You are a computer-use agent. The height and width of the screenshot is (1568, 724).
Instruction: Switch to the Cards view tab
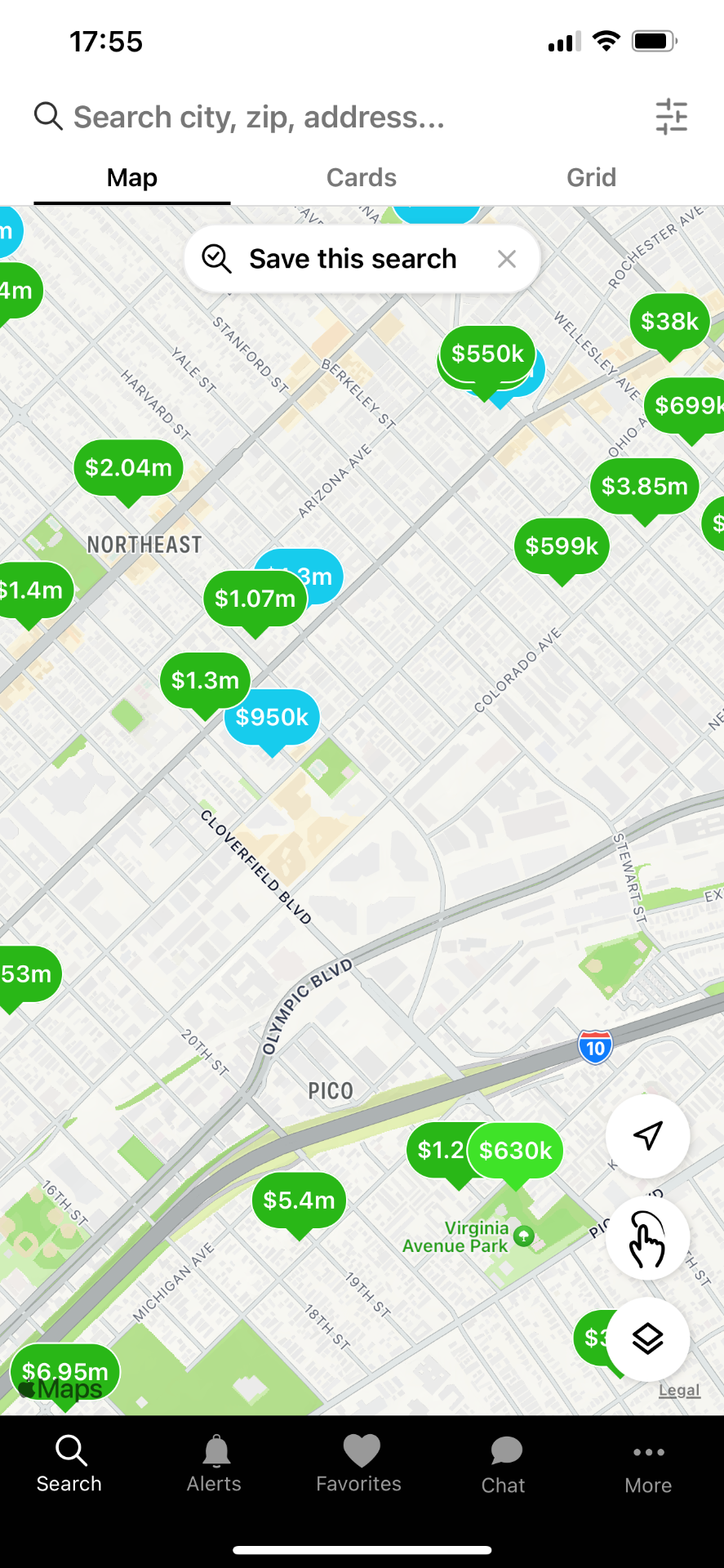[x=361, y=178]
